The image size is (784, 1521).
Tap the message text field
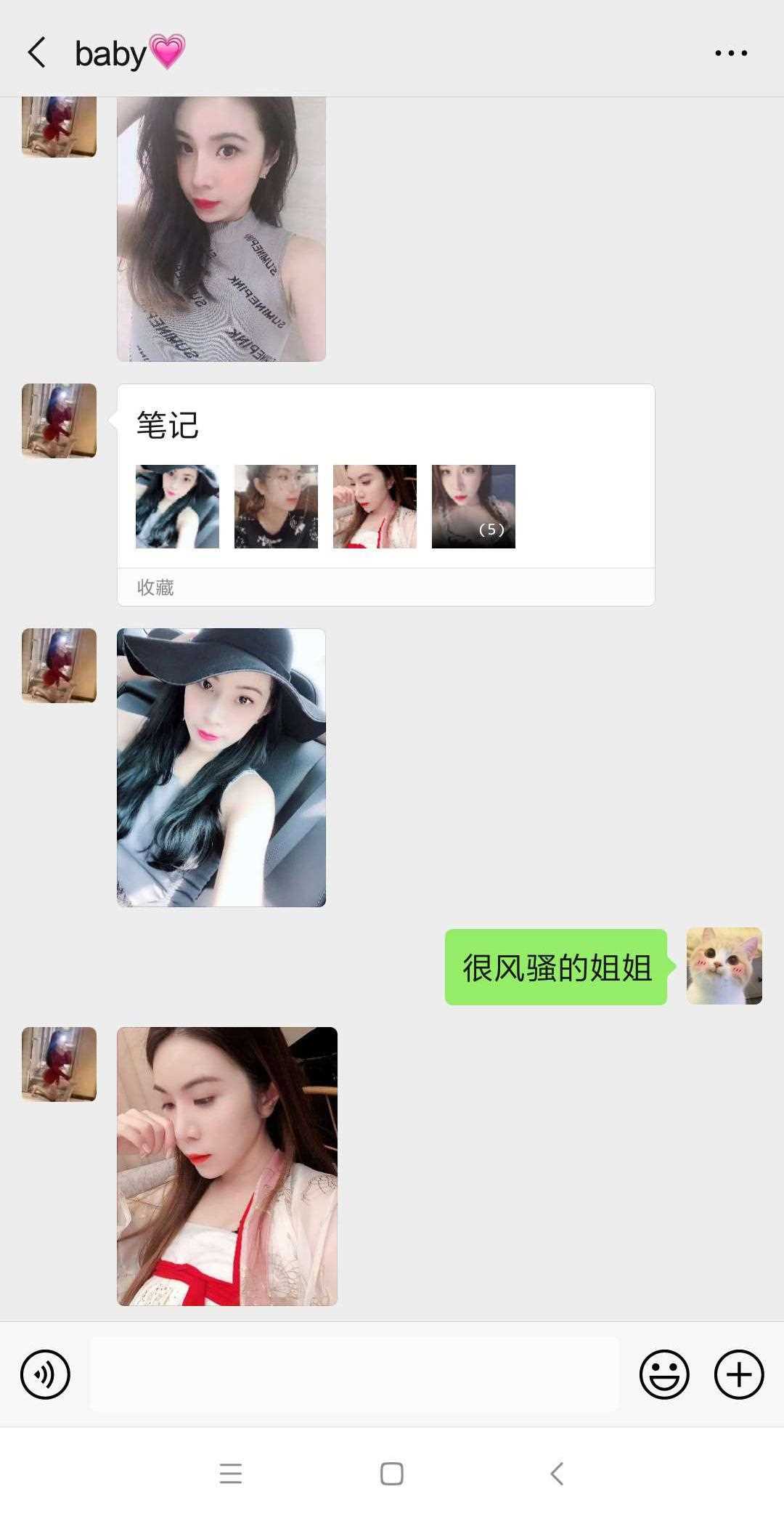pos(354,1374)
